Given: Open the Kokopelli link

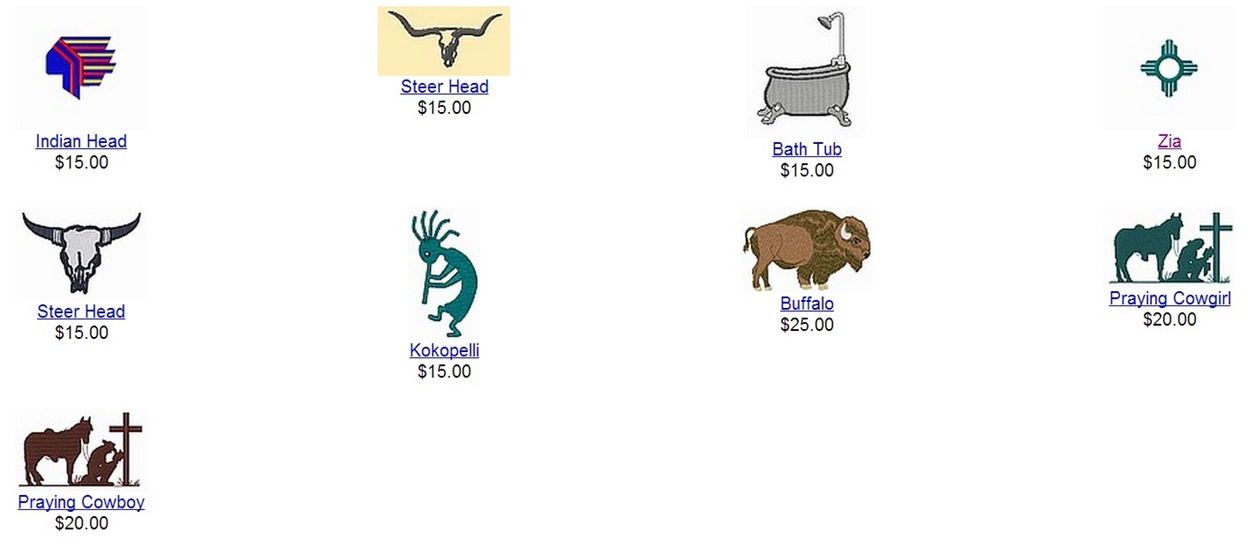Looking at the screenshot, I should coord(444,350).
